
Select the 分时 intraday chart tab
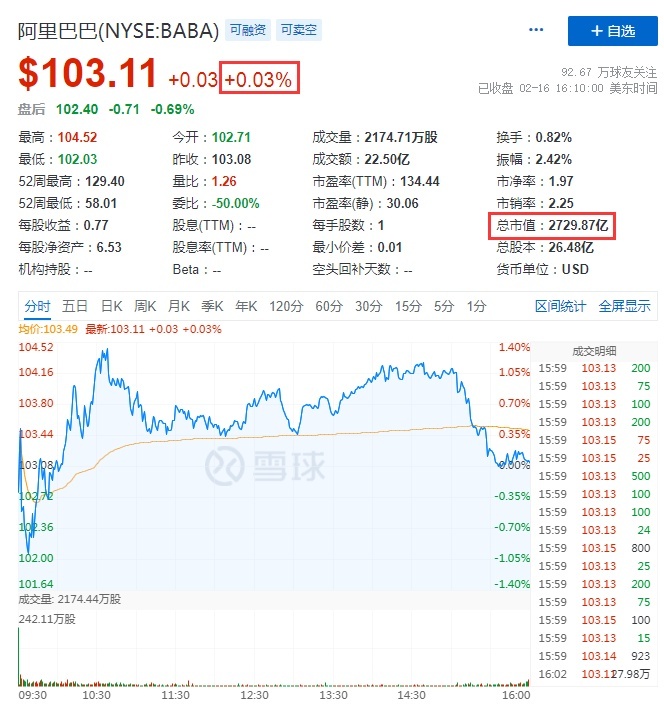pos(37,306)
